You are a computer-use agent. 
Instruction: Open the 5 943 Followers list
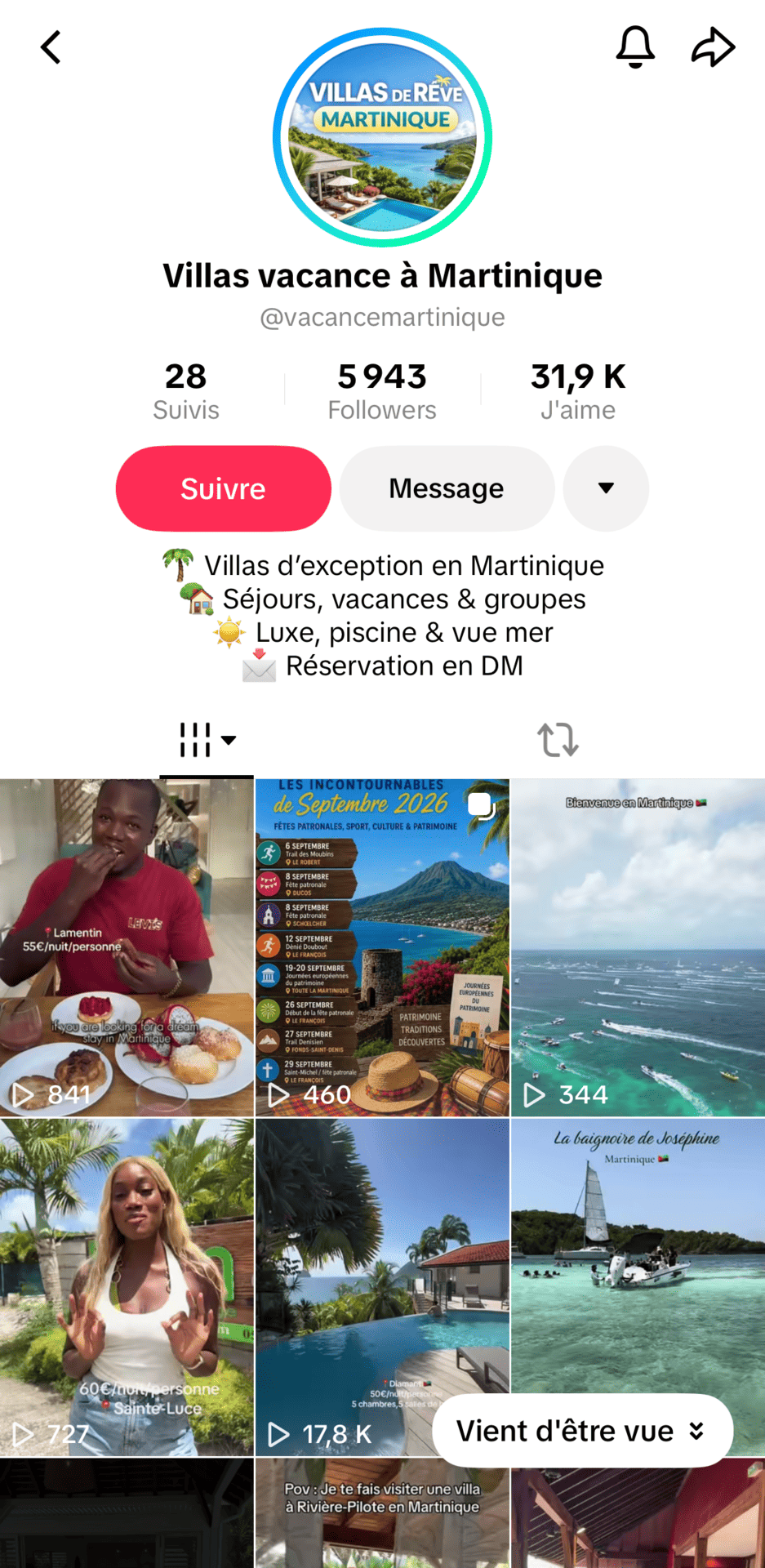coord(382,390)
